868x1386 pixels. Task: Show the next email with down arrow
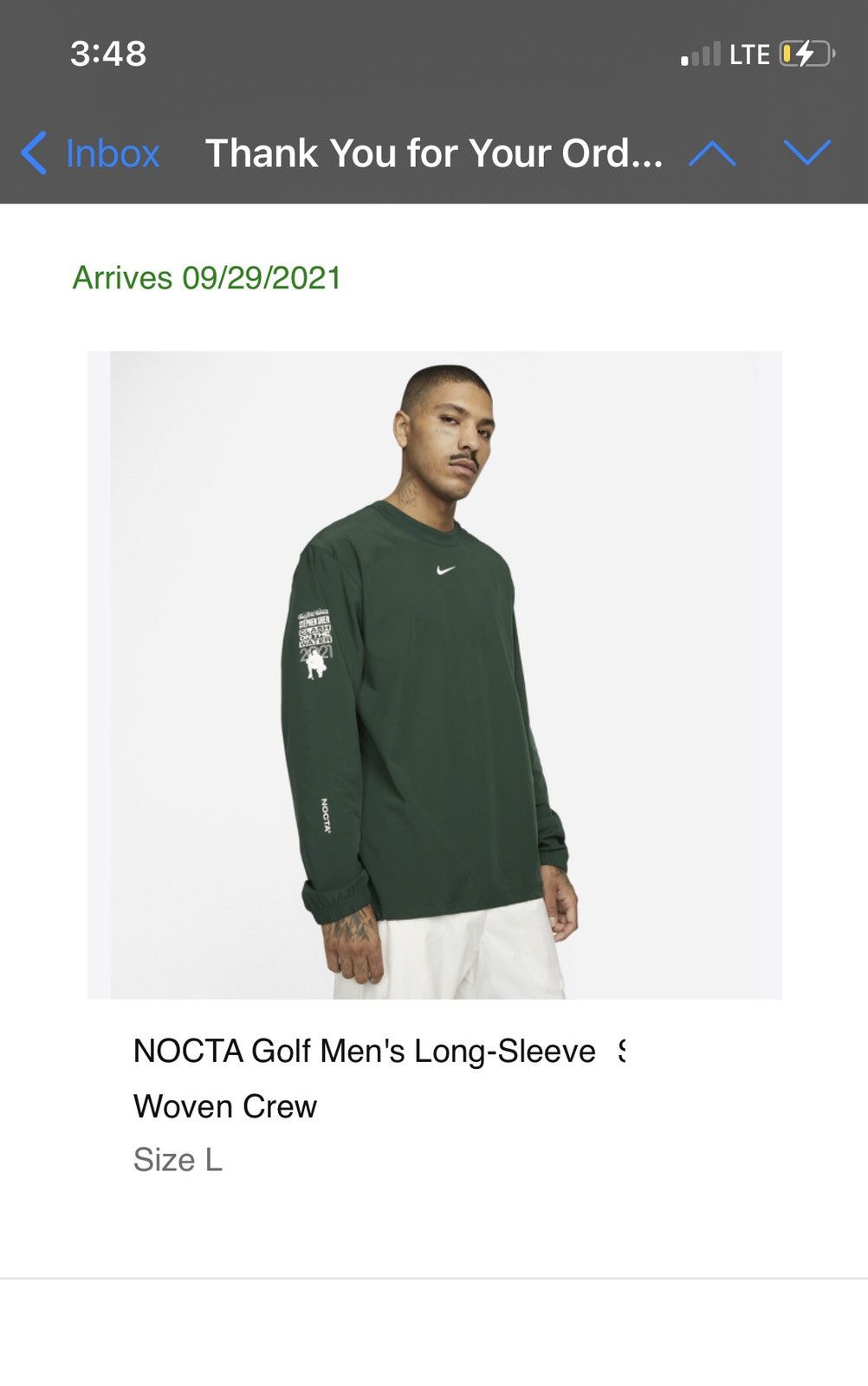pos(806,153)
